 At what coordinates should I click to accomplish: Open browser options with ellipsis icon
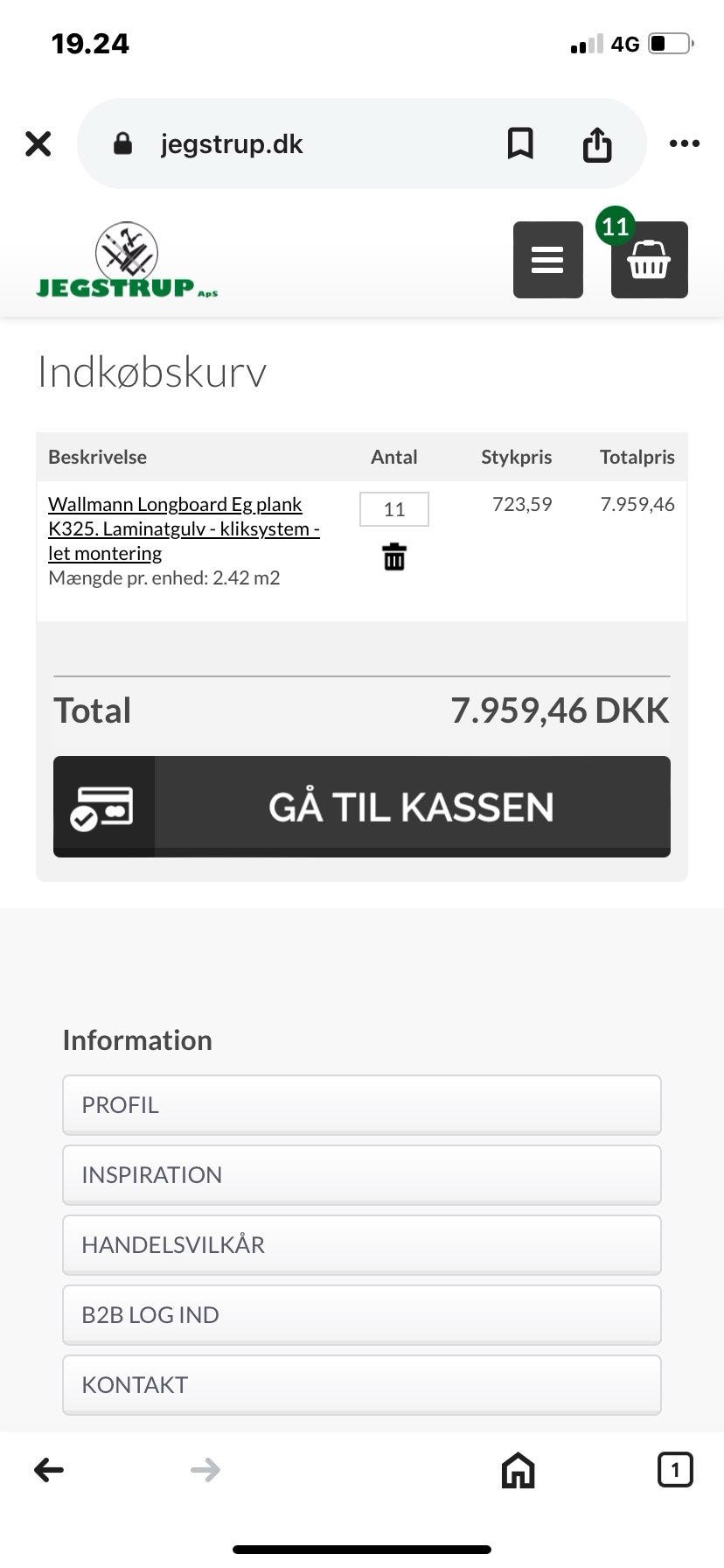685,143
